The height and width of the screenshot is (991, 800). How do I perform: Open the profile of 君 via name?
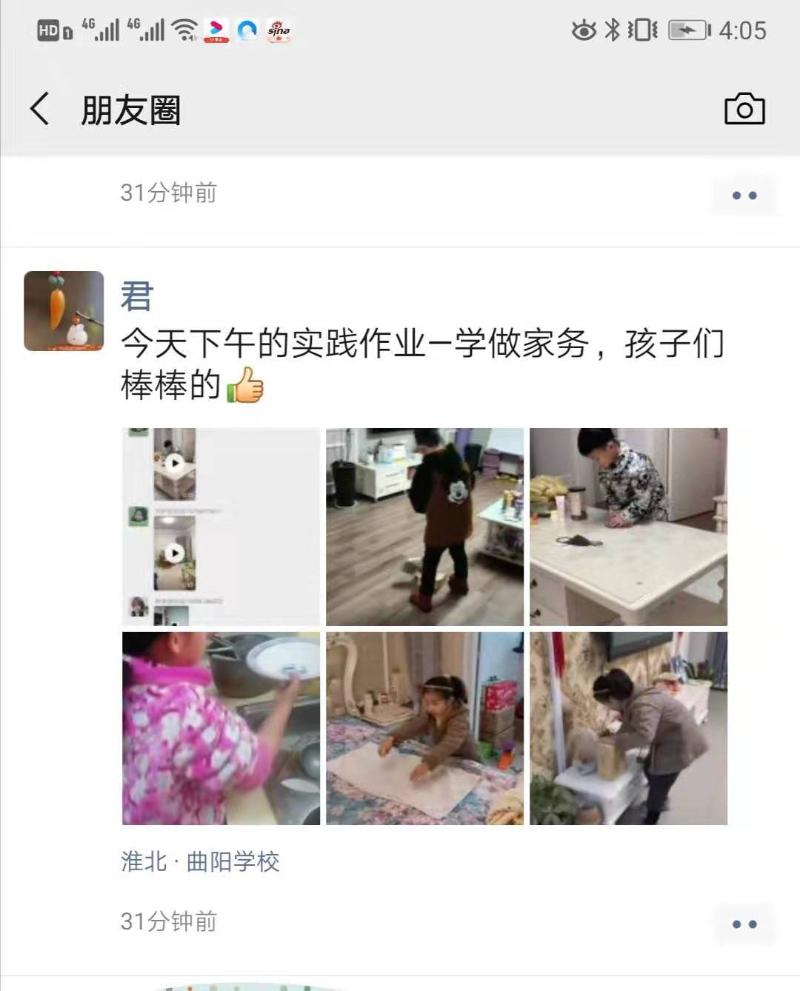[x=137, y=296]
